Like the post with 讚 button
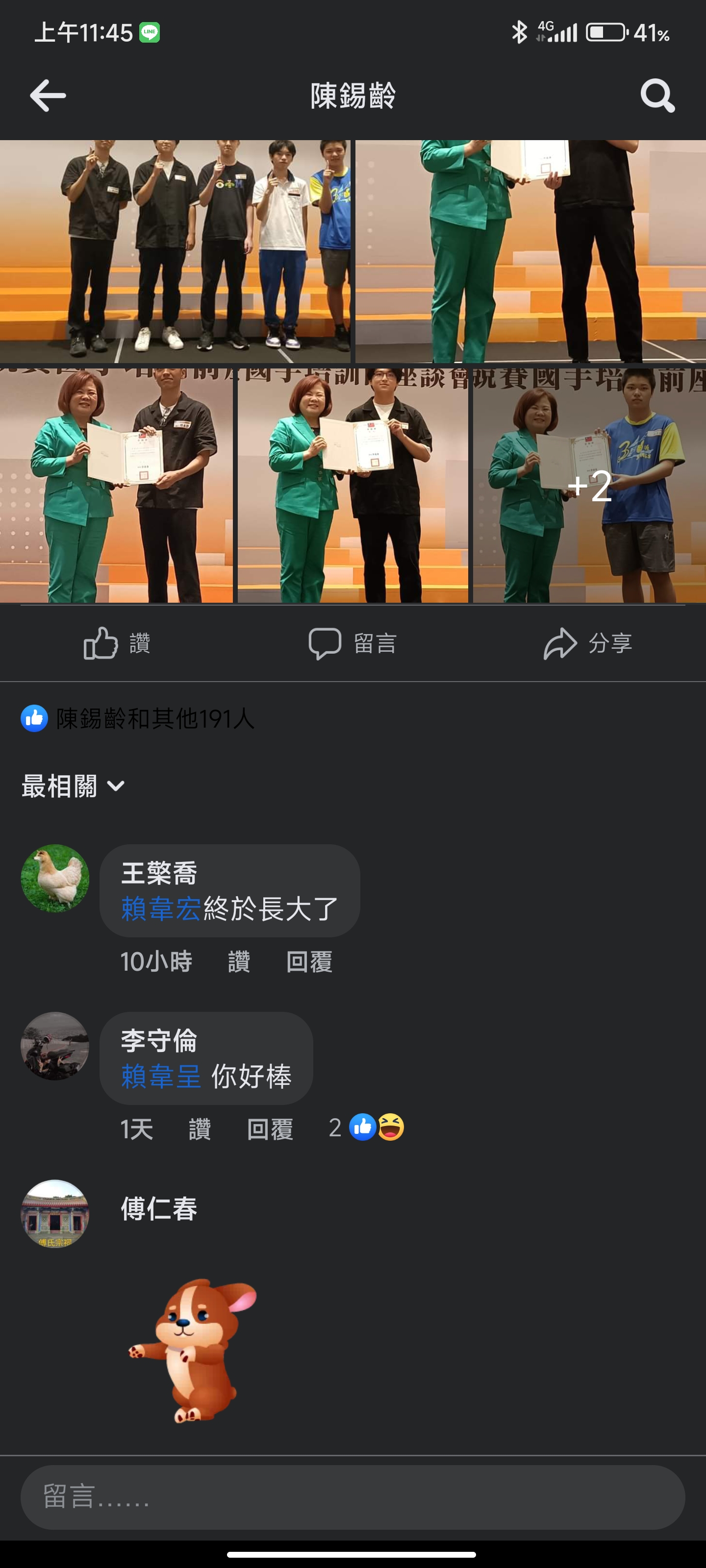Image resolution: width=706 pixels, height=1568 pixels. click(117, 643)
